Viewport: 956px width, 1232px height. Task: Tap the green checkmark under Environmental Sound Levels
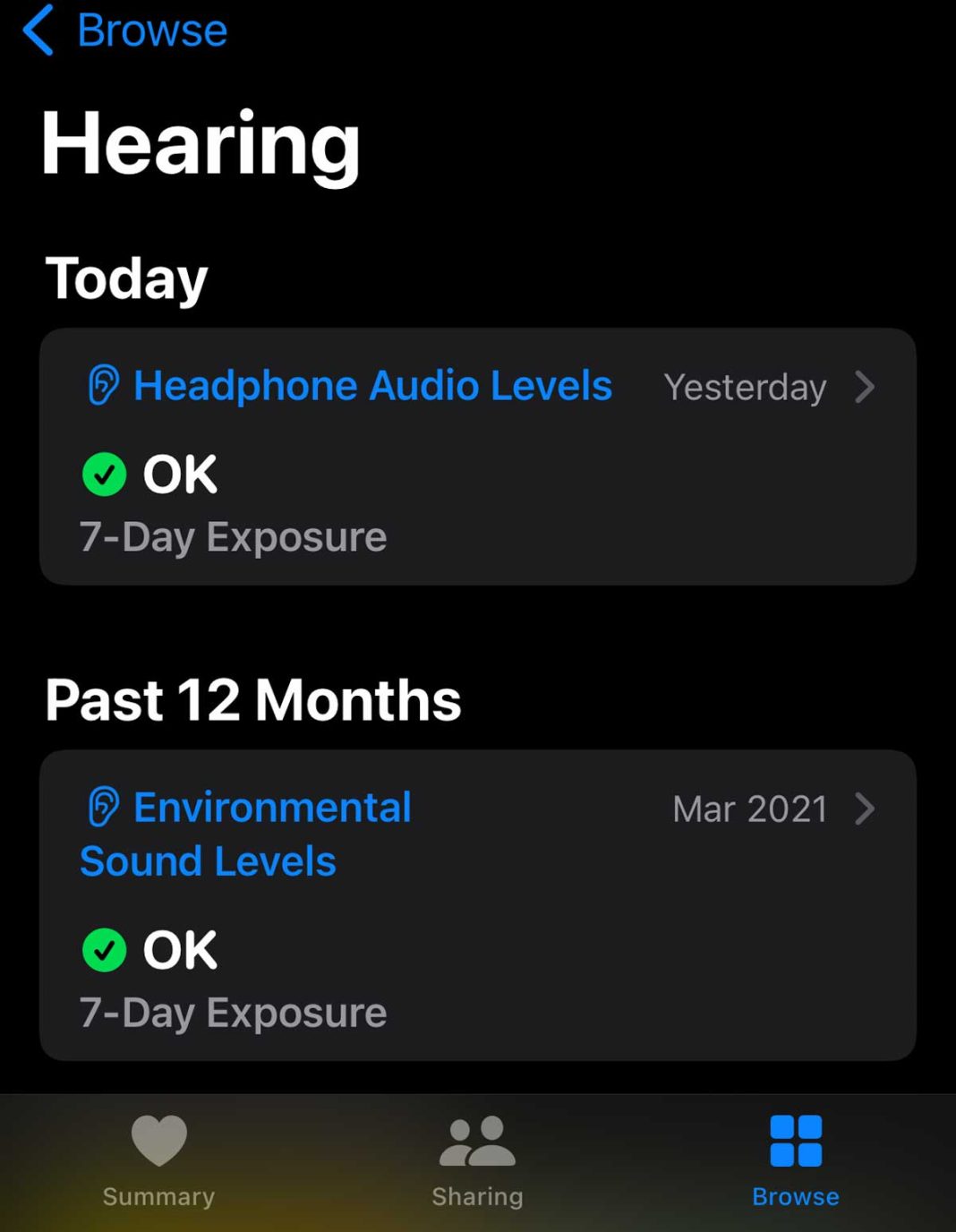pyautogui.click(x=103, y=950)
